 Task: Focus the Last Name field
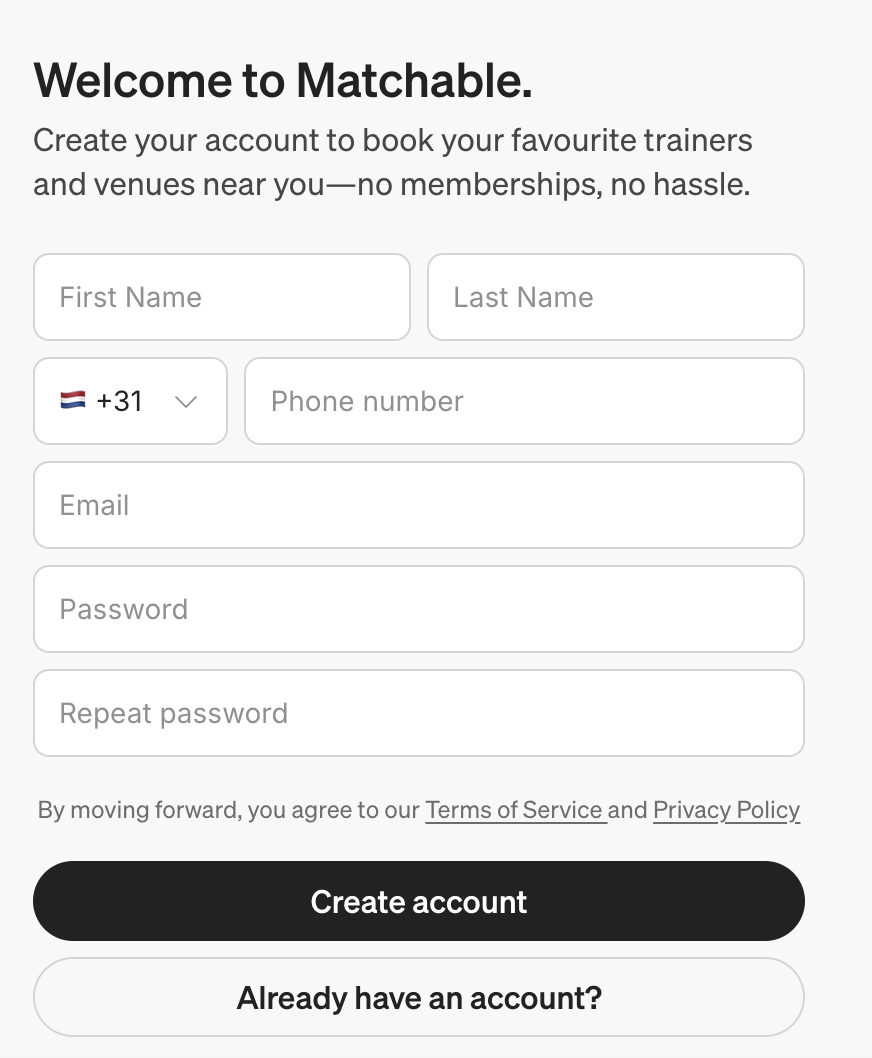click(x=615, y=297)
